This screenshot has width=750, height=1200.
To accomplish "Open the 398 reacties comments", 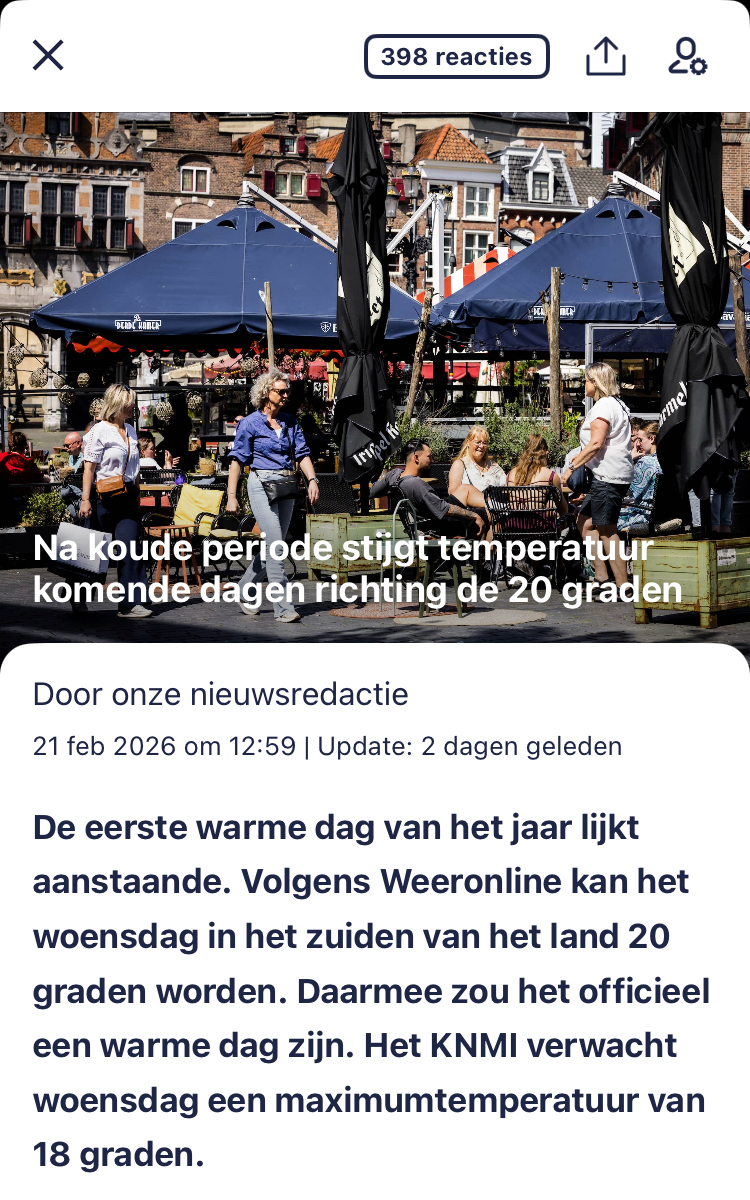I will tap(457, 57).
